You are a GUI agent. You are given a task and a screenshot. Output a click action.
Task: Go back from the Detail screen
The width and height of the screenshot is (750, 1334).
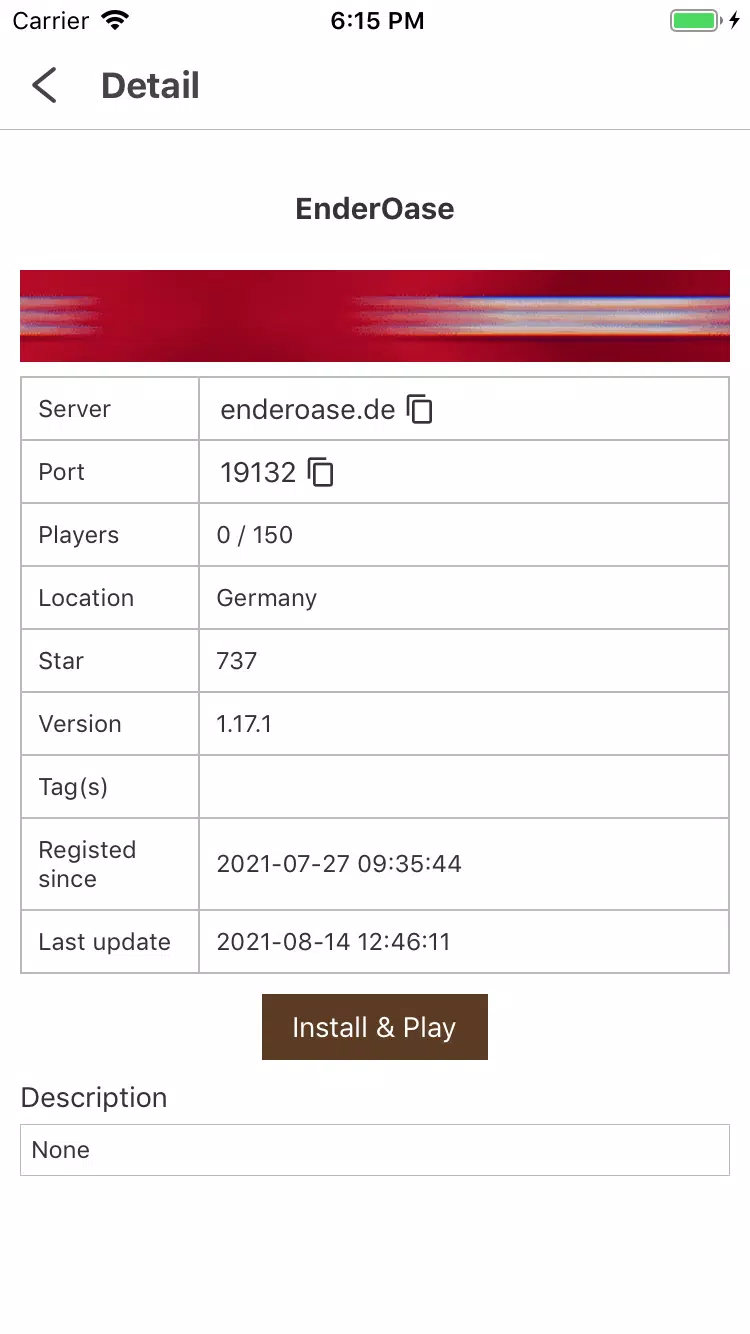44,86
